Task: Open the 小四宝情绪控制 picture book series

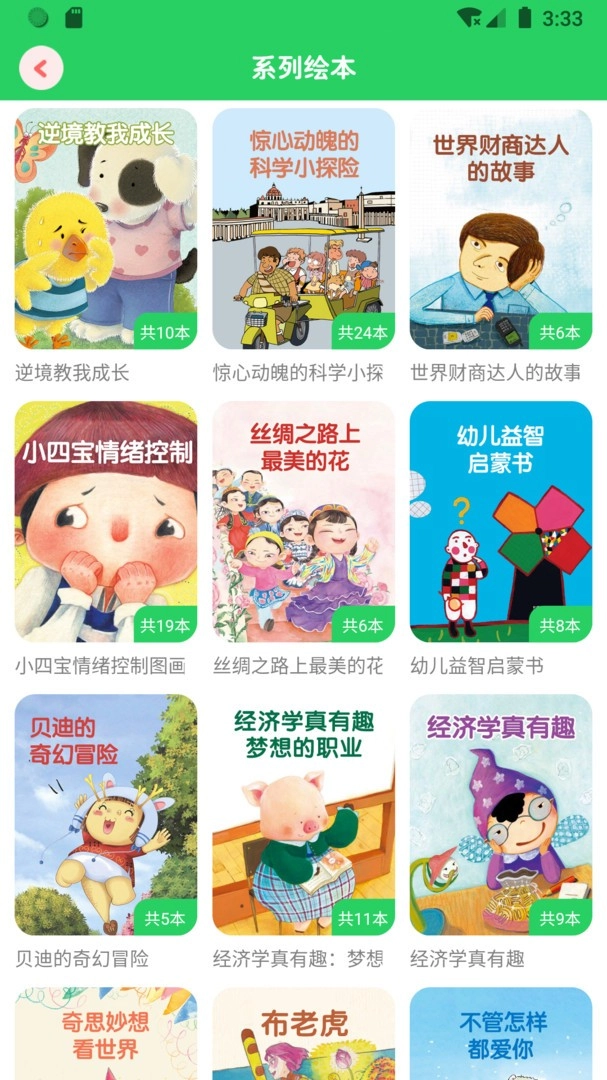Action: click(105, 522)
